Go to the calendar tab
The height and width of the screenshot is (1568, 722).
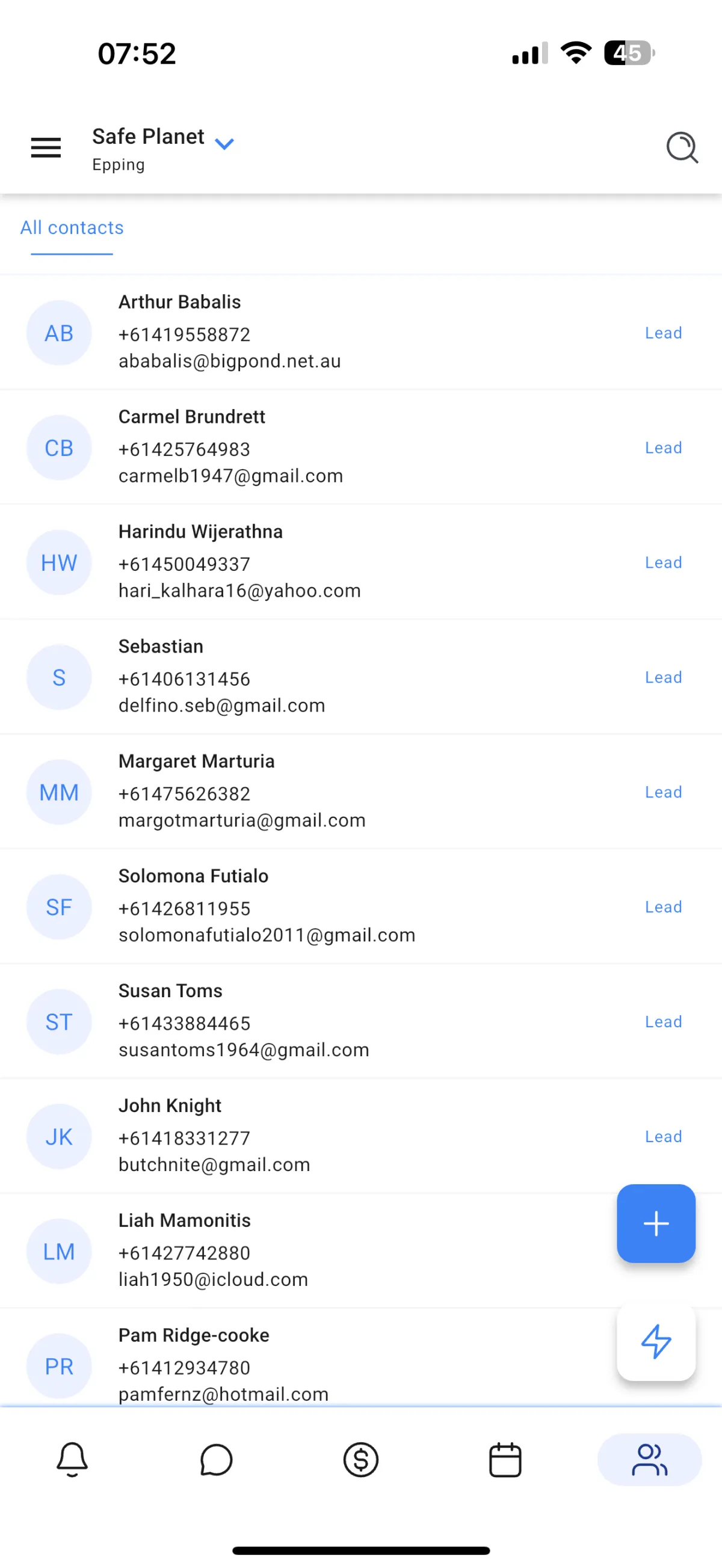[x=505, y=1459]
